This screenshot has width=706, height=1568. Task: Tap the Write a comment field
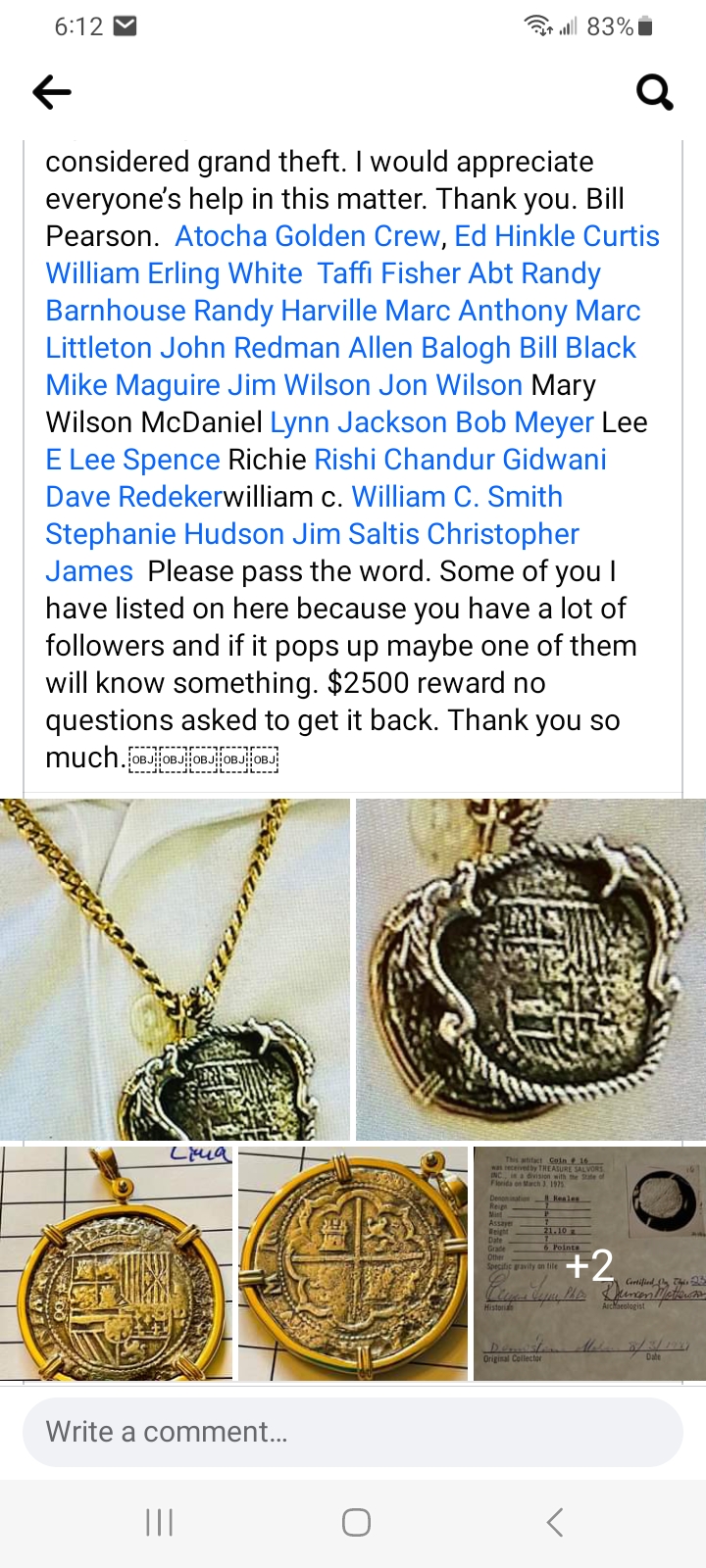click(353, 1432)
